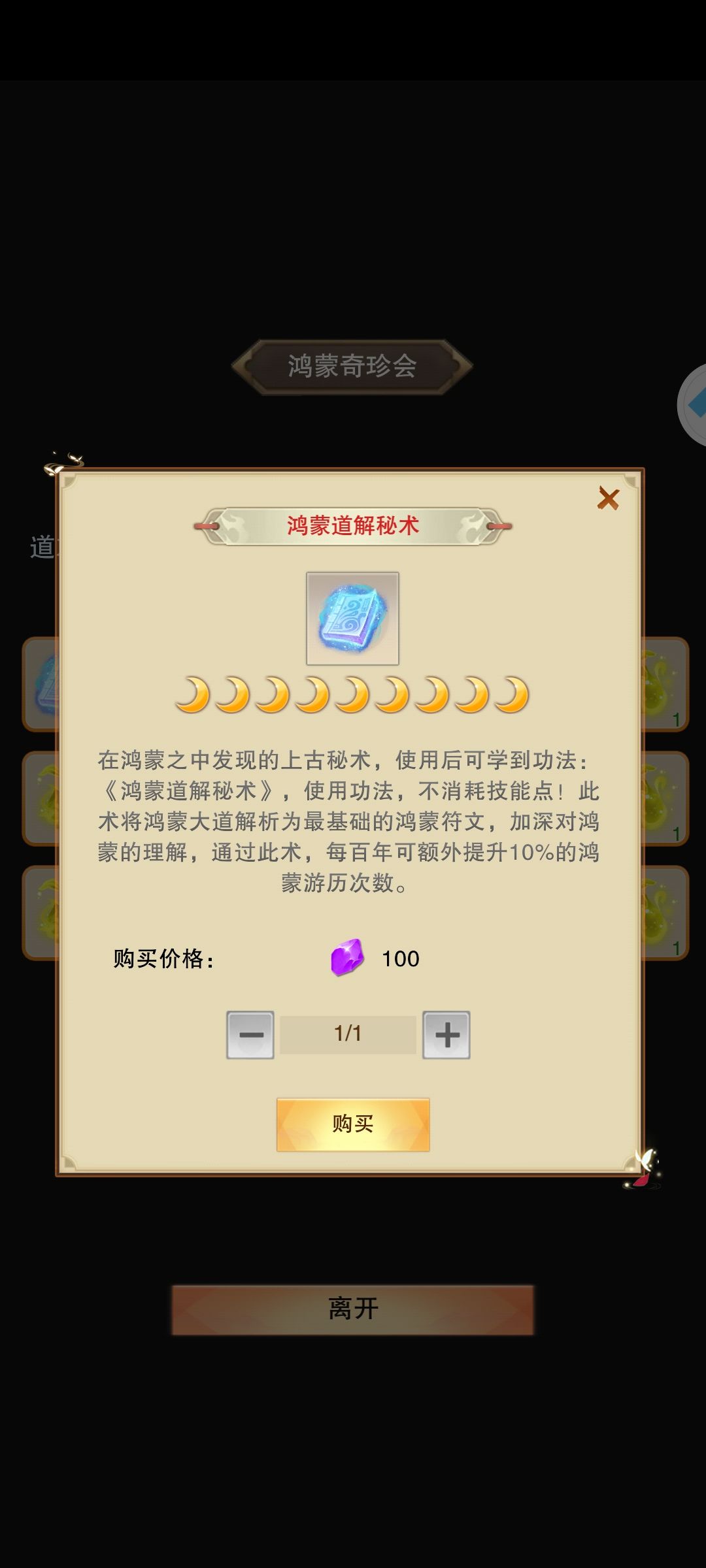Viewport: 706px width, 1568px height.
Task: Tap the 购买价格 price label
Action: [162, 958]
